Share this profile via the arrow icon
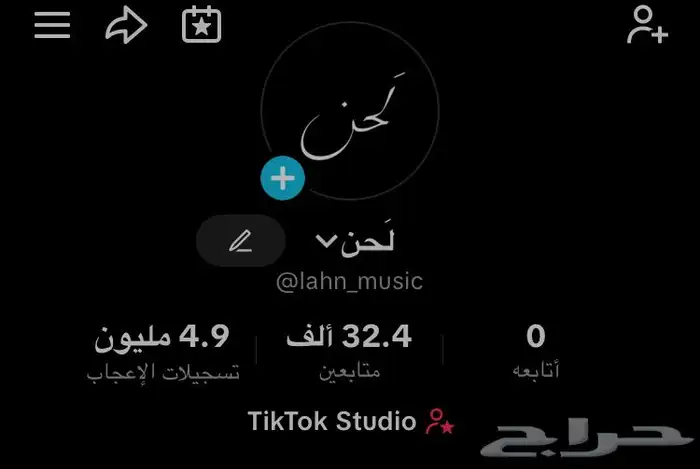Screen dimensions: 700x469 pos(125,25)
